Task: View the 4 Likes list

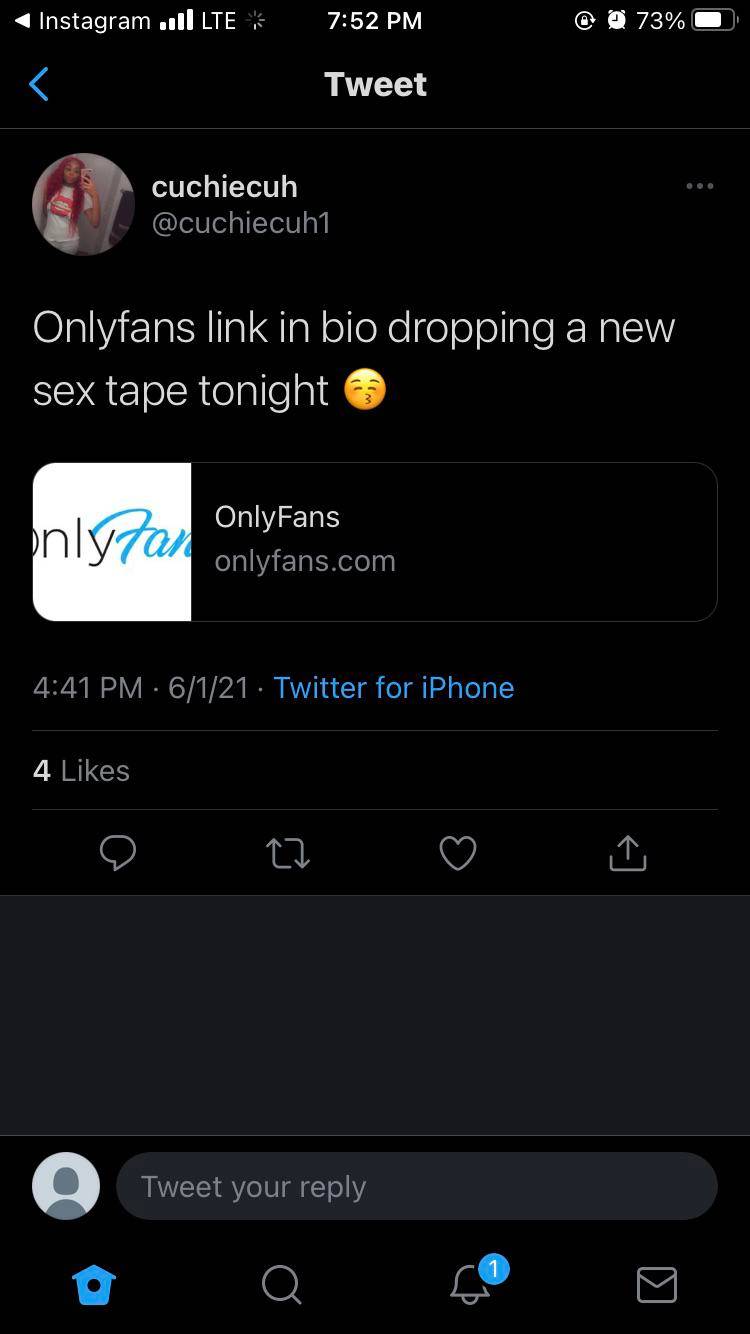Action: point(81,770)
